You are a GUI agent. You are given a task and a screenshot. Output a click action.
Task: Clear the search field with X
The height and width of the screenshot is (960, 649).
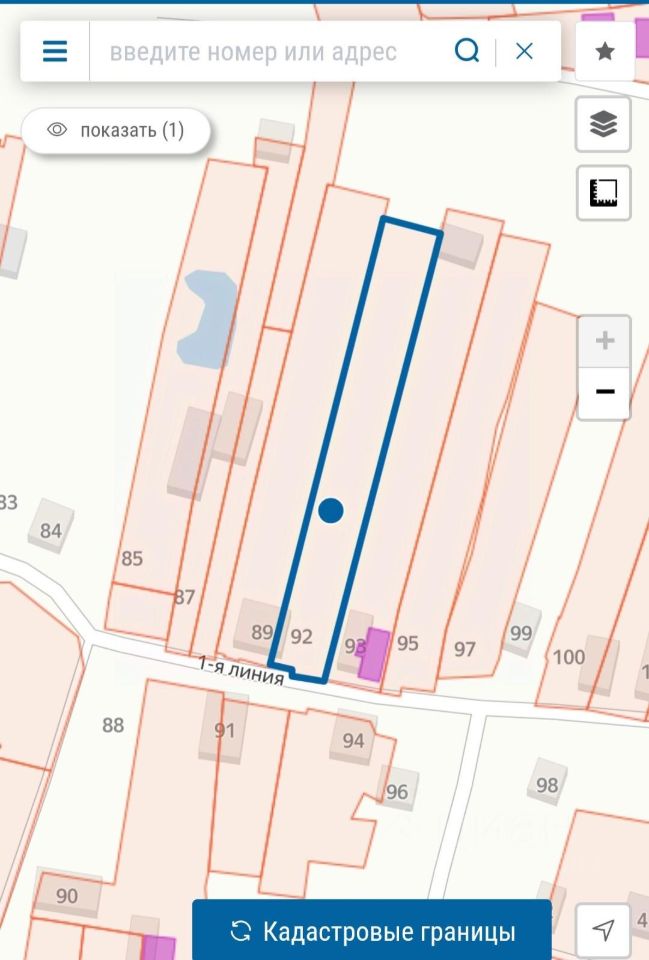click(524, 51)
